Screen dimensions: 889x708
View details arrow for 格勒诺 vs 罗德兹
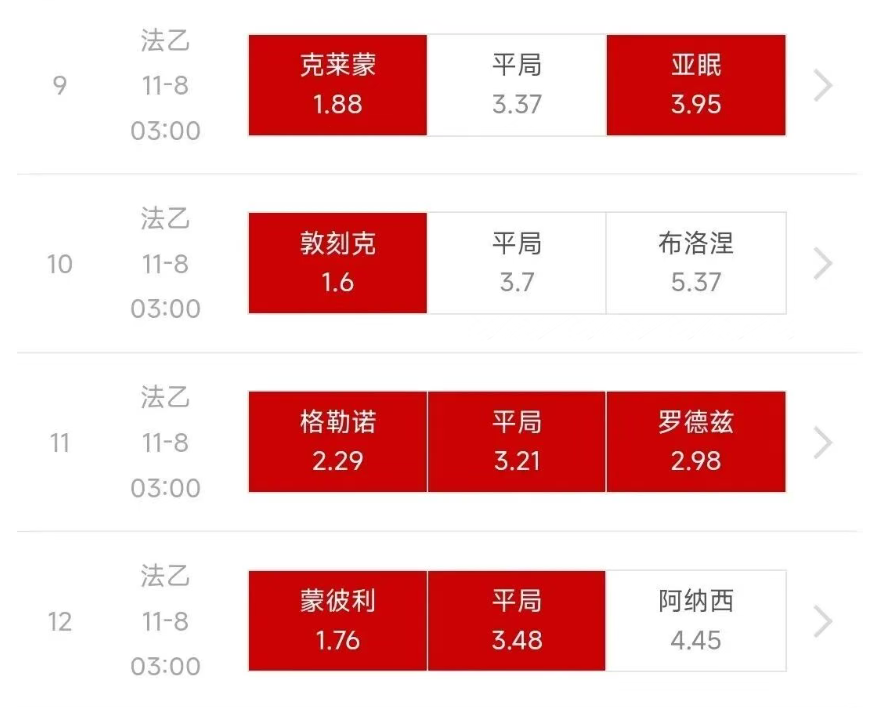(x=823, y=442)
